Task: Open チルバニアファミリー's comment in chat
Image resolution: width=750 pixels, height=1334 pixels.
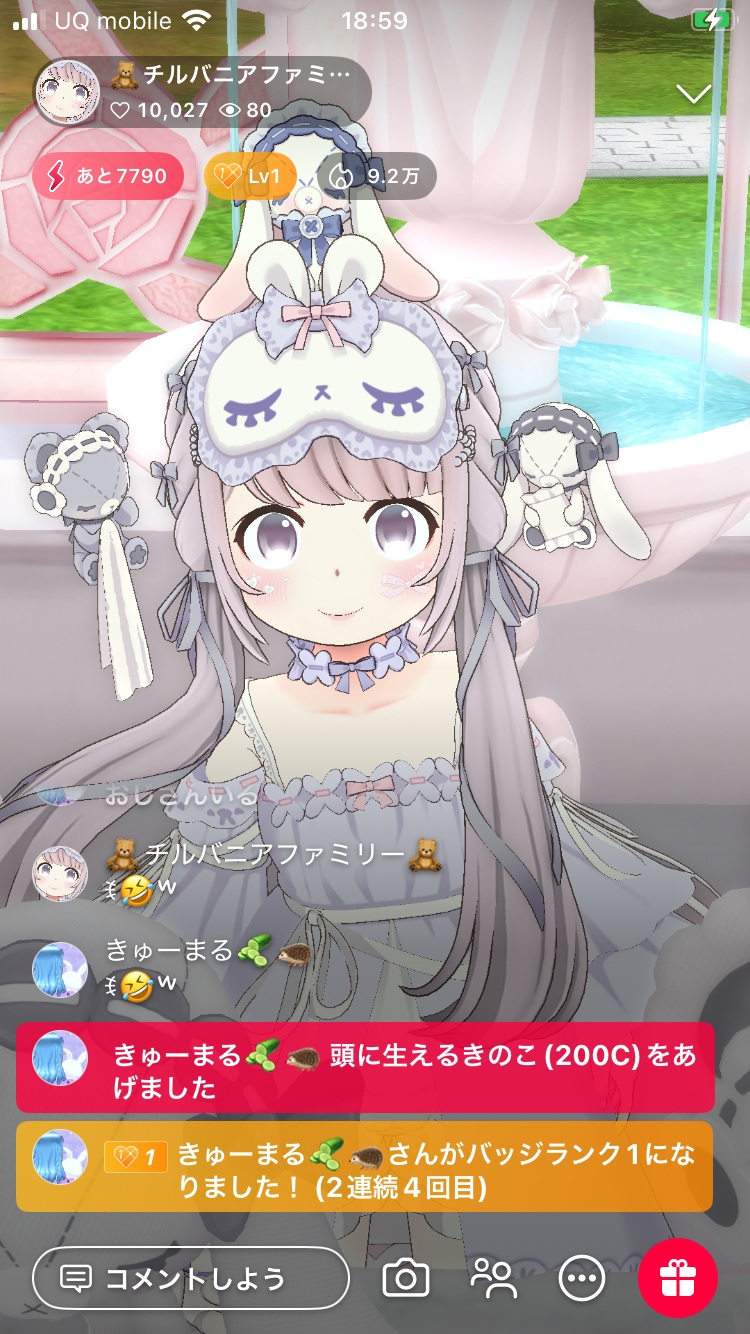Action: click(x=260, y=868)
